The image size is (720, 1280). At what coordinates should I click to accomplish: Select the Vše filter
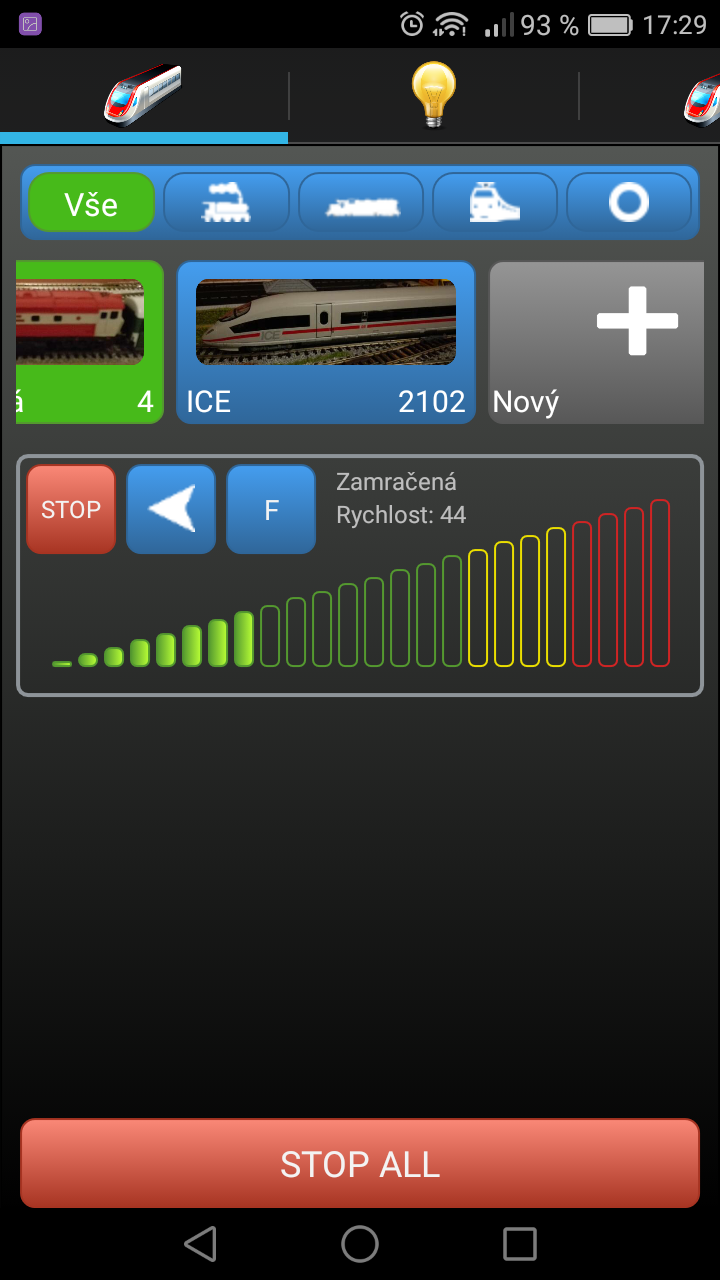(x=91, y=203)
